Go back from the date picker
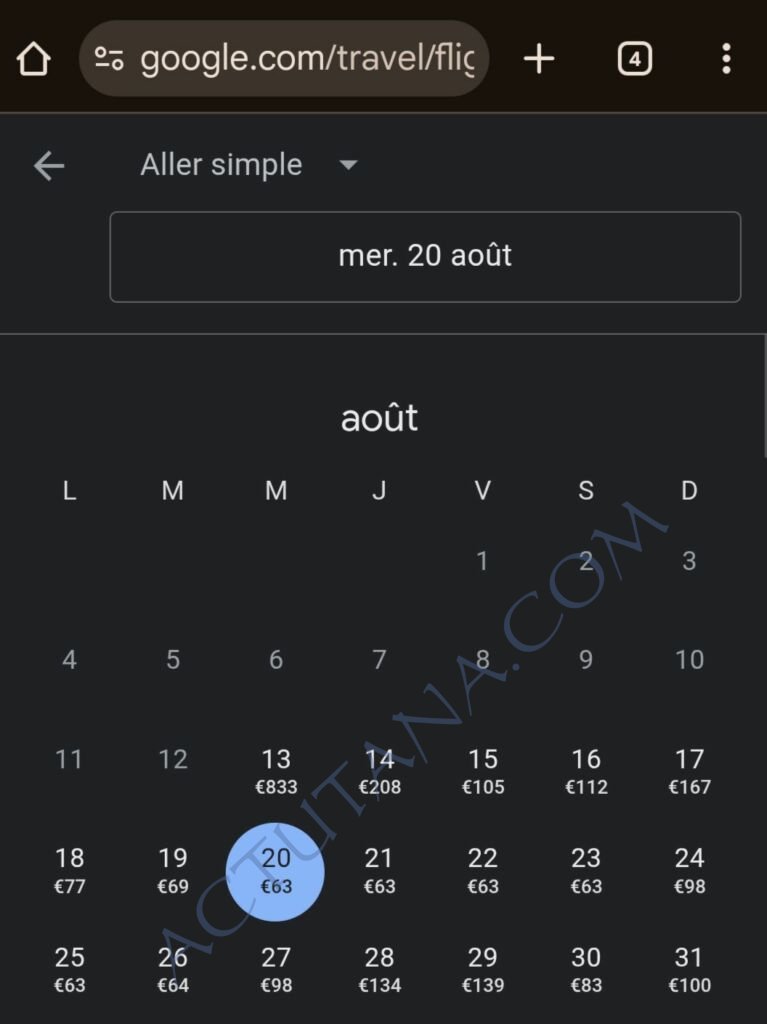 click(x=48, y=166)
